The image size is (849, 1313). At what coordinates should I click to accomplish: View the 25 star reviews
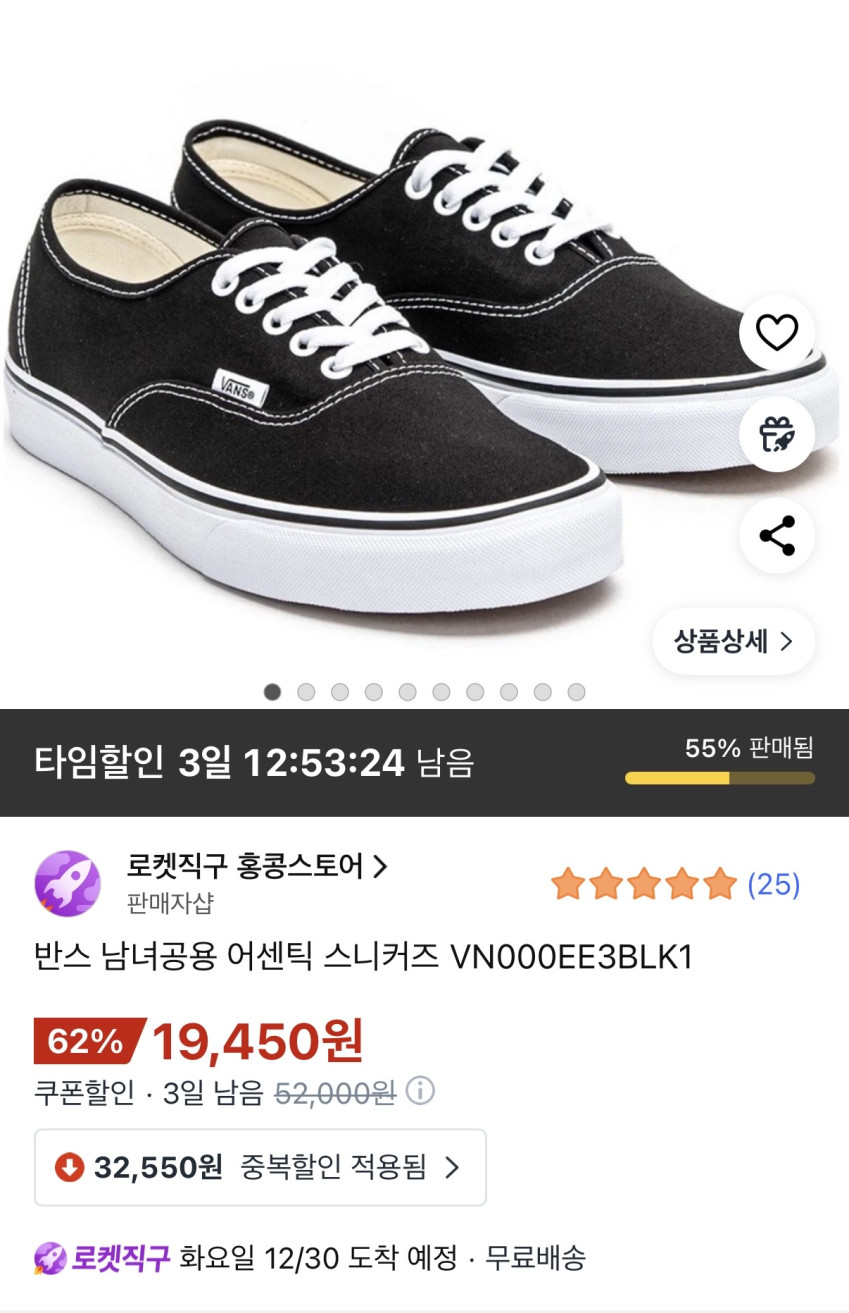(x=675, y=884)
